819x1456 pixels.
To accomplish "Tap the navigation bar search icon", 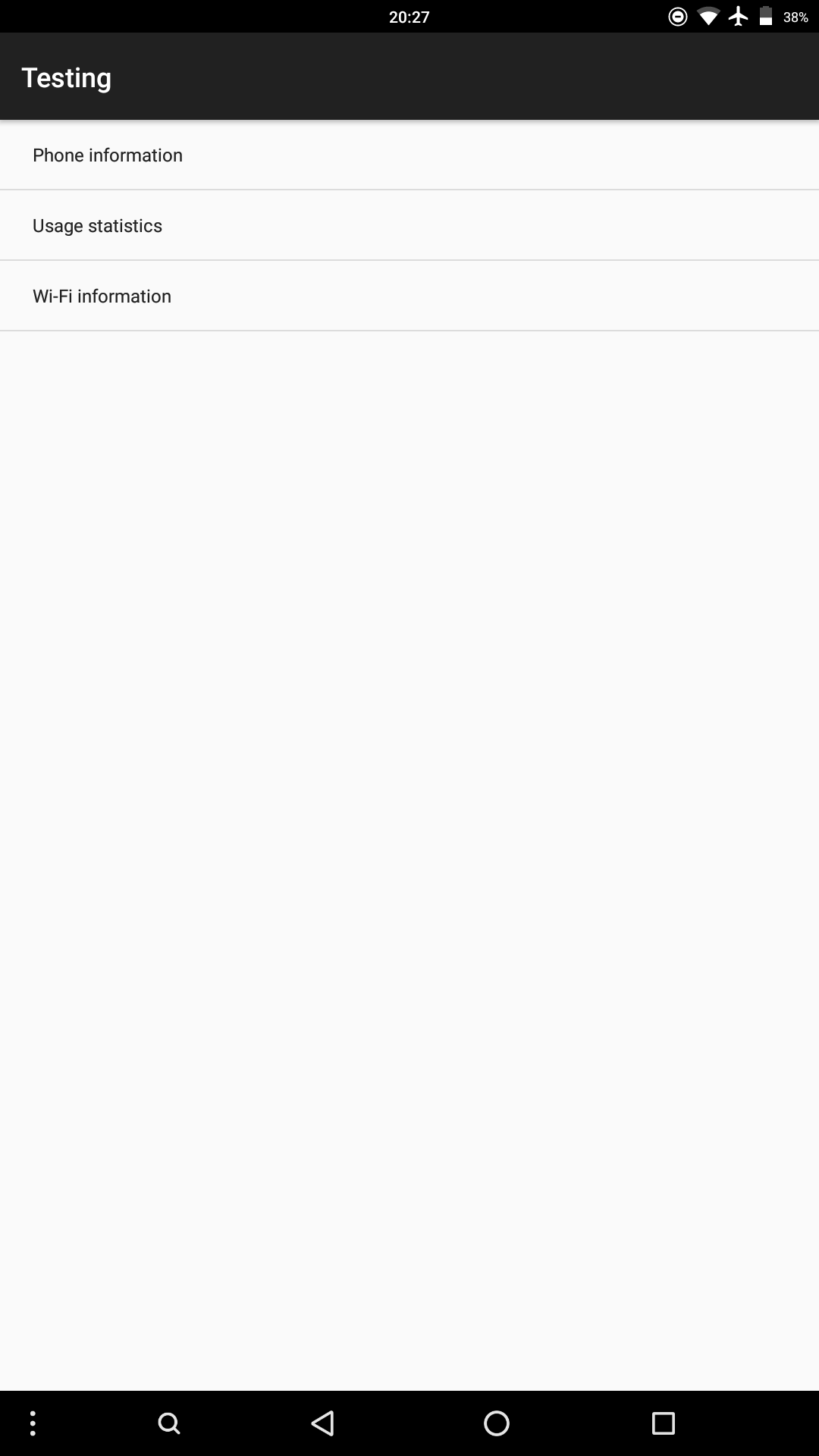I will pyautogui.click(x=169, y=1423).
